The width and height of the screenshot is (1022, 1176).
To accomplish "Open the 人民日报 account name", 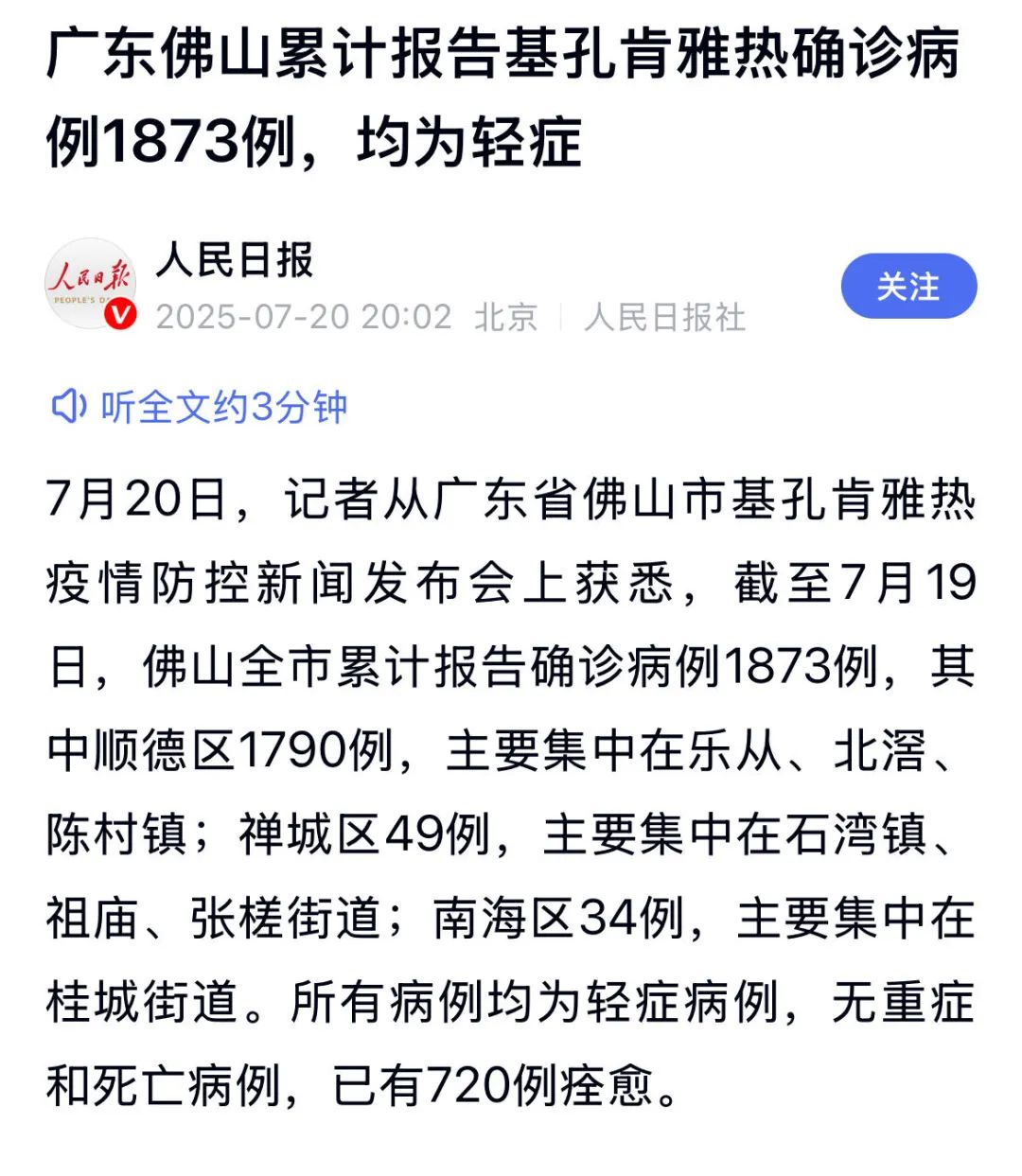I will pos(235,260).
